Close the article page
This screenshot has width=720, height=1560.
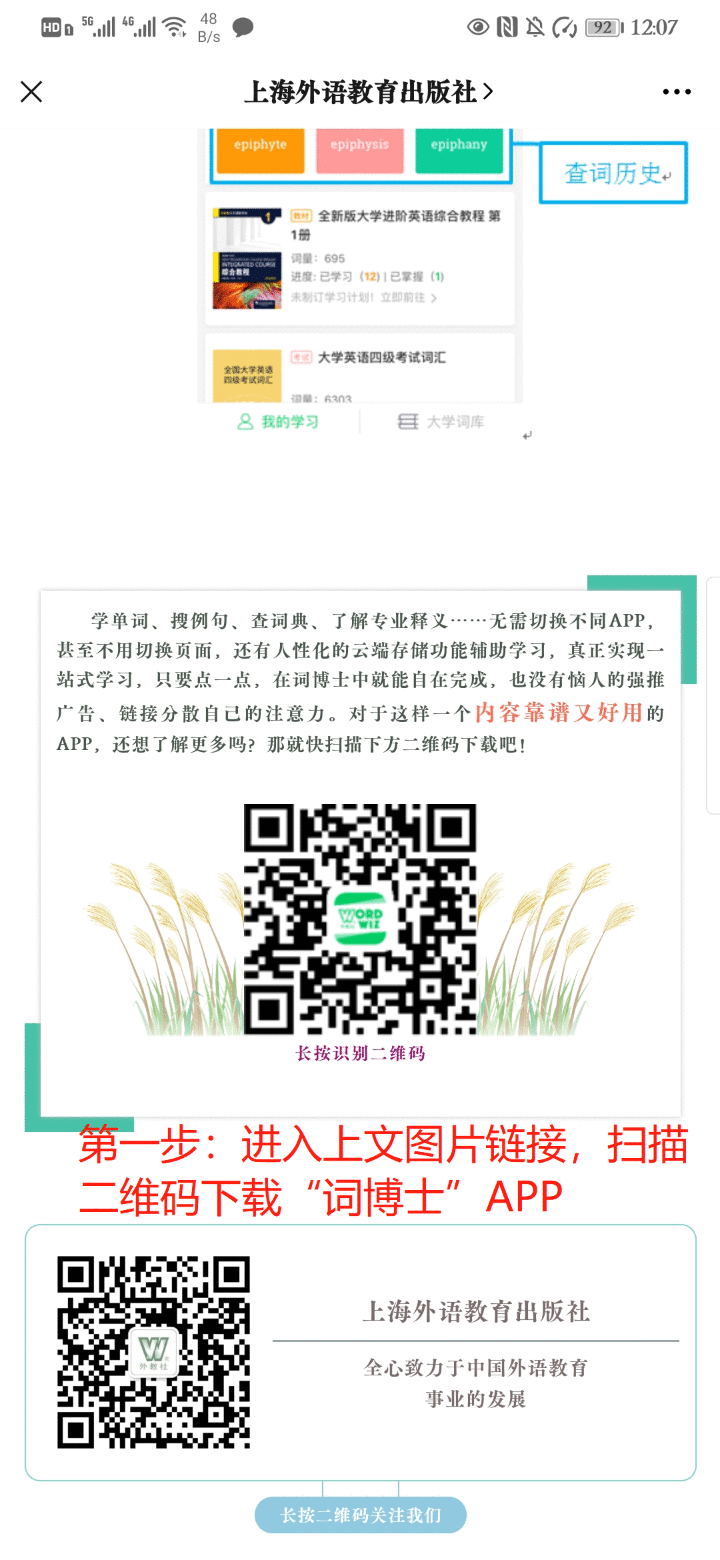coord(31,92)
